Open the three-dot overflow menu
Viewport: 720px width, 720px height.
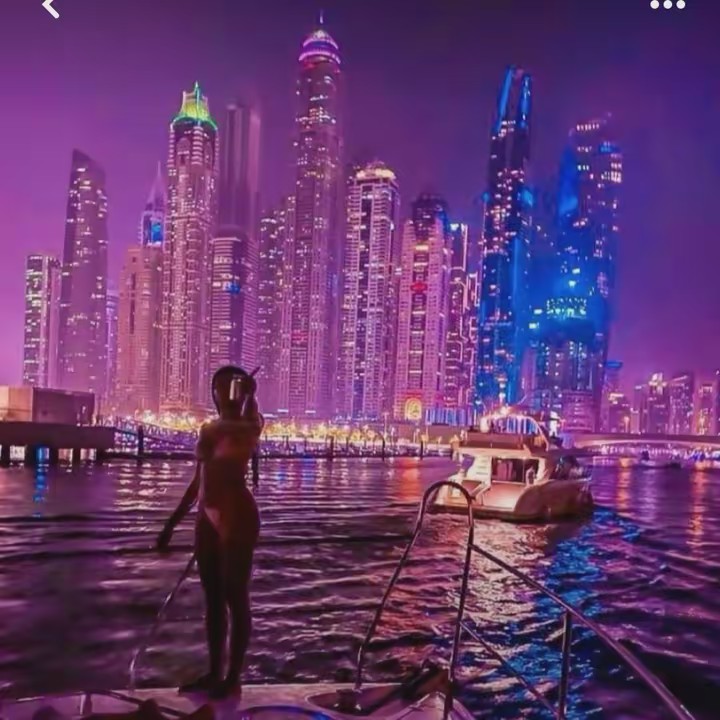click(667, 5)
